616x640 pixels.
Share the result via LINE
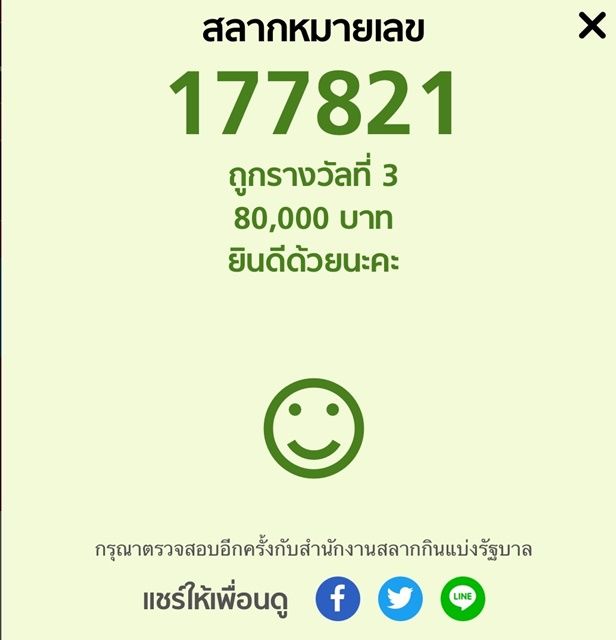(462, 599)
